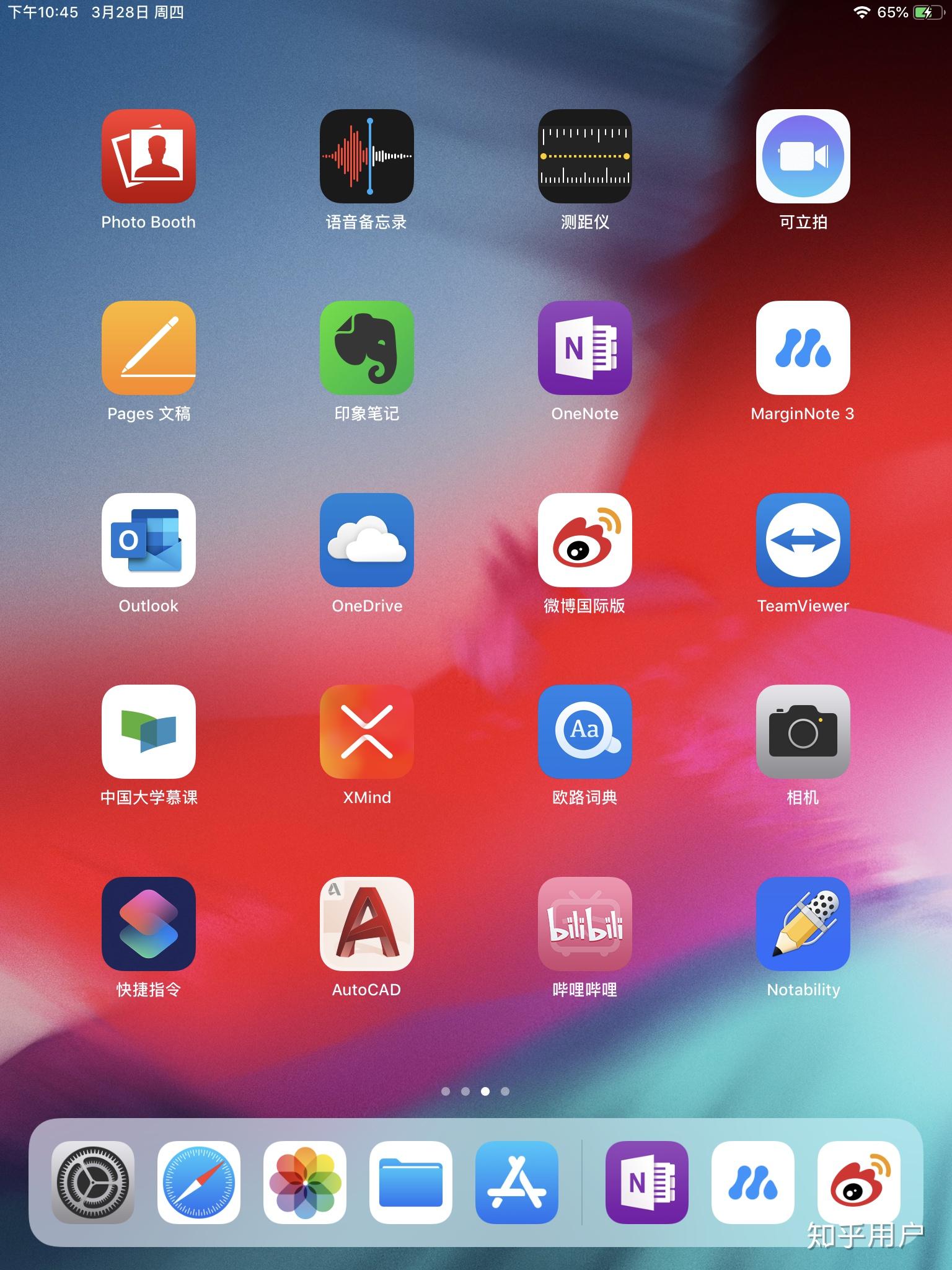This screenshot has height=1270, width=952.
Task: Open 印象笔记 Evernote app
Action: [367, 348]
